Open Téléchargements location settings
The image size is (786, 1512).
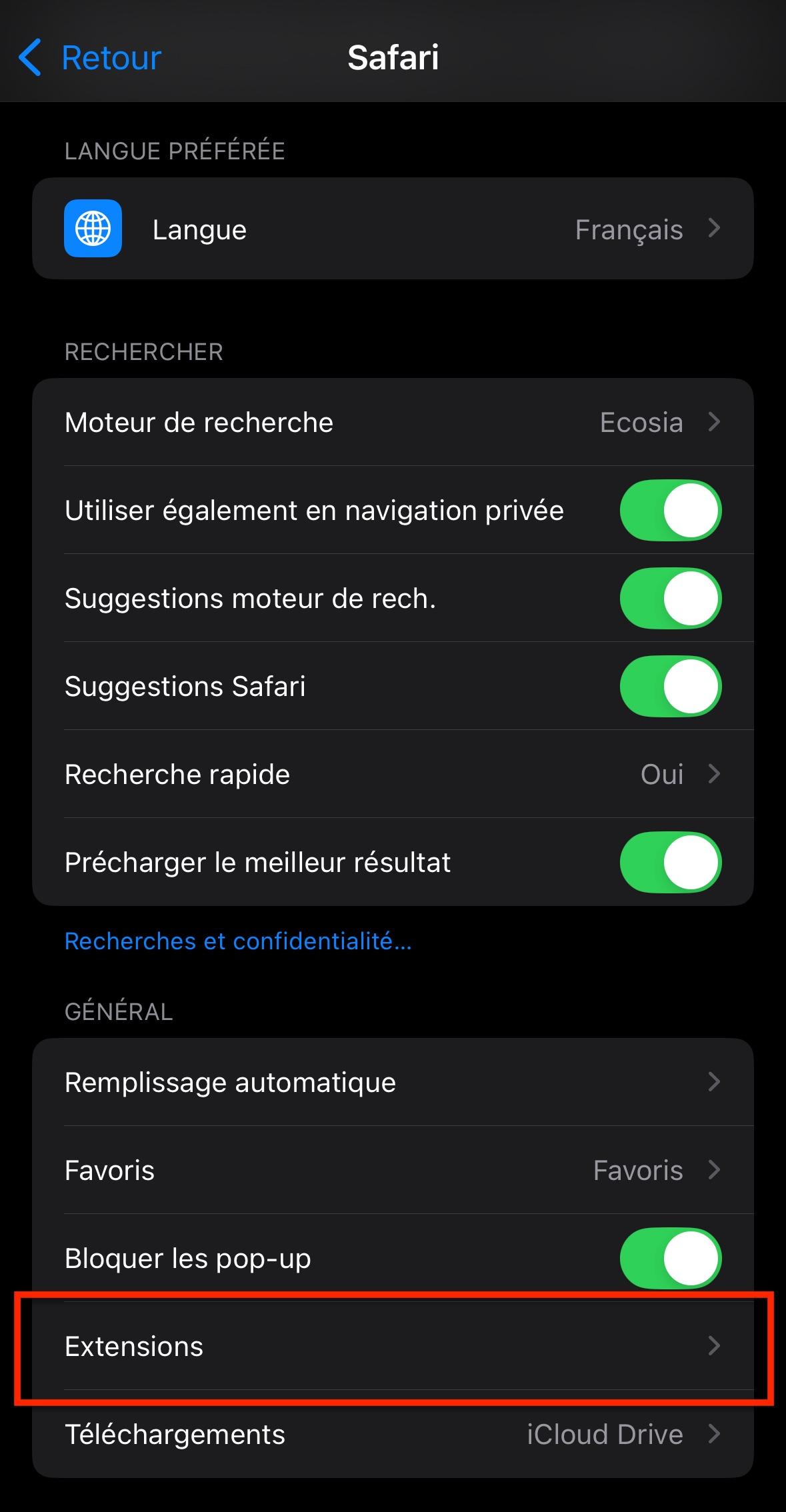point(393,1435)
